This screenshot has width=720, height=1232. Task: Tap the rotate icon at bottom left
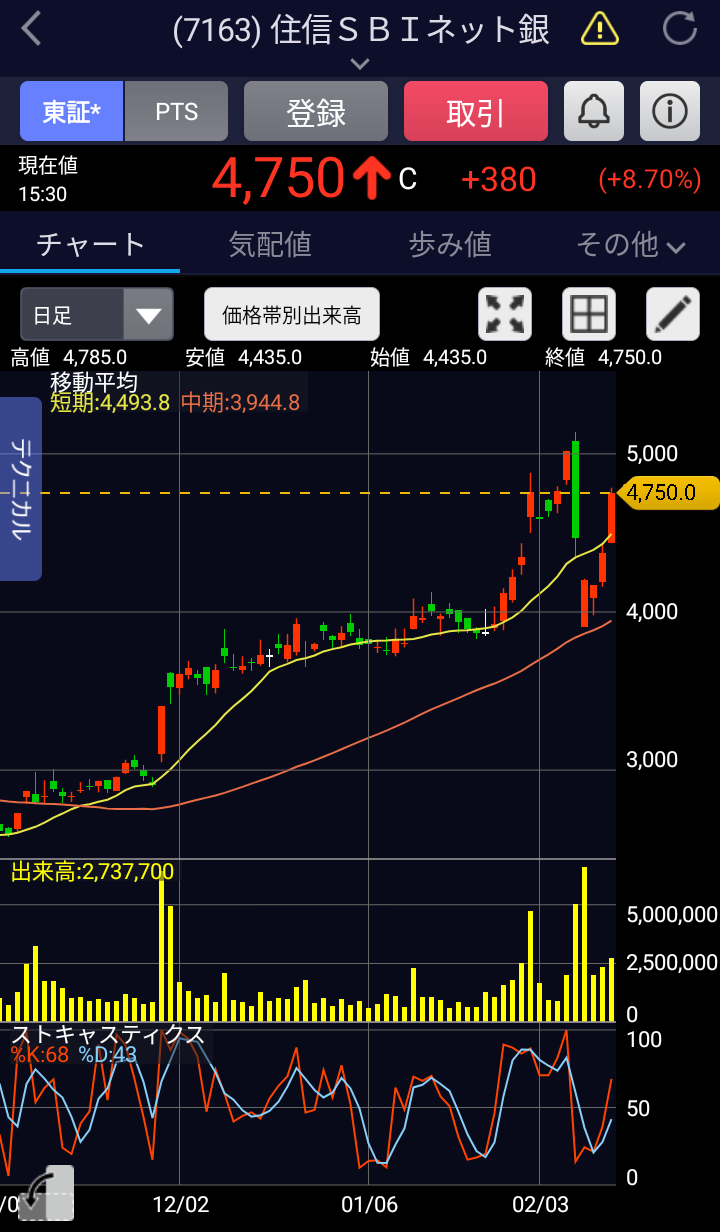(x=47, y=1193)
